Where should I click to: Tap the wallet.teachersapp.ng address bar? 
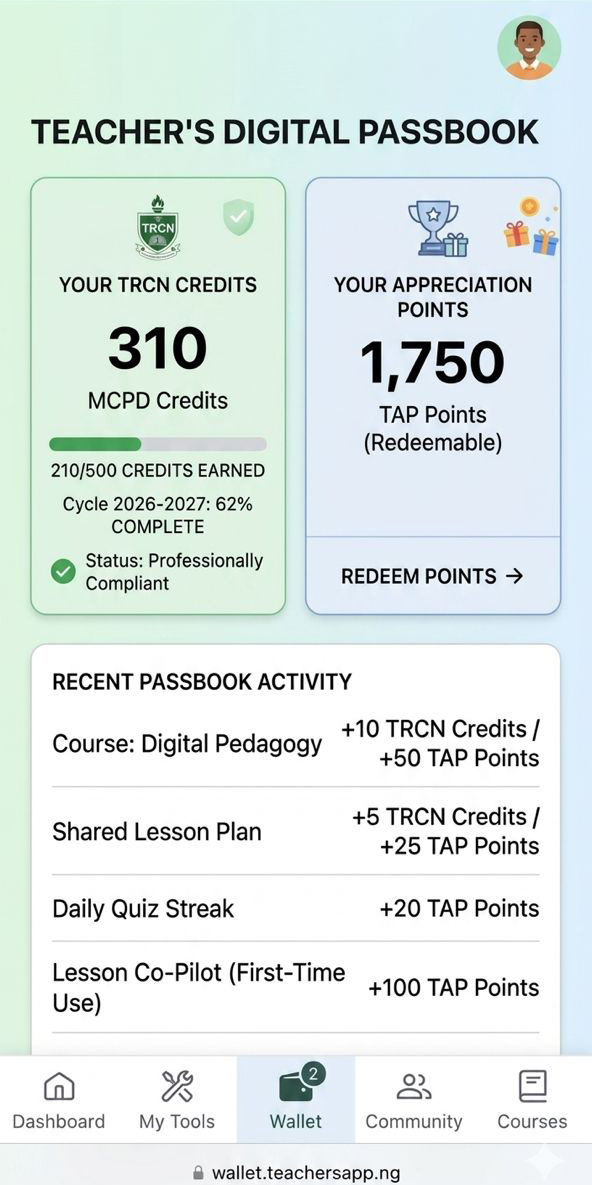tap(296, 1172)
